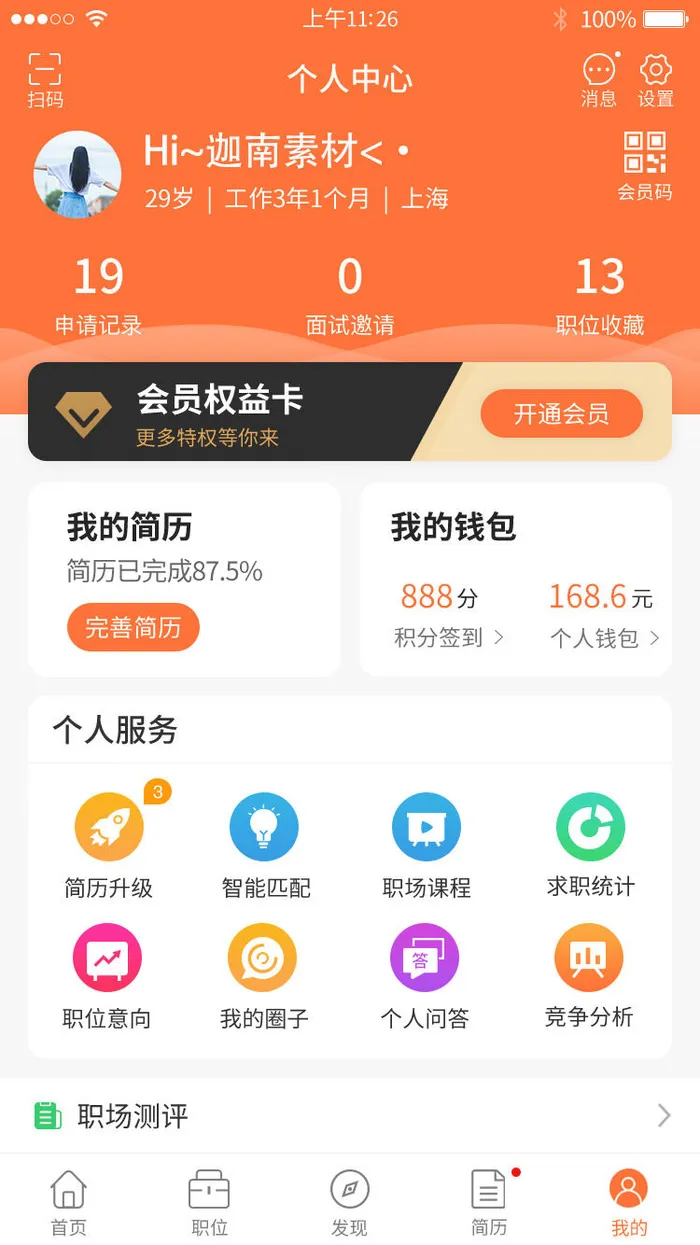Open 职位收藏 saved positions
This screenshot has height=1245, width=700.
tap(600, 295)
